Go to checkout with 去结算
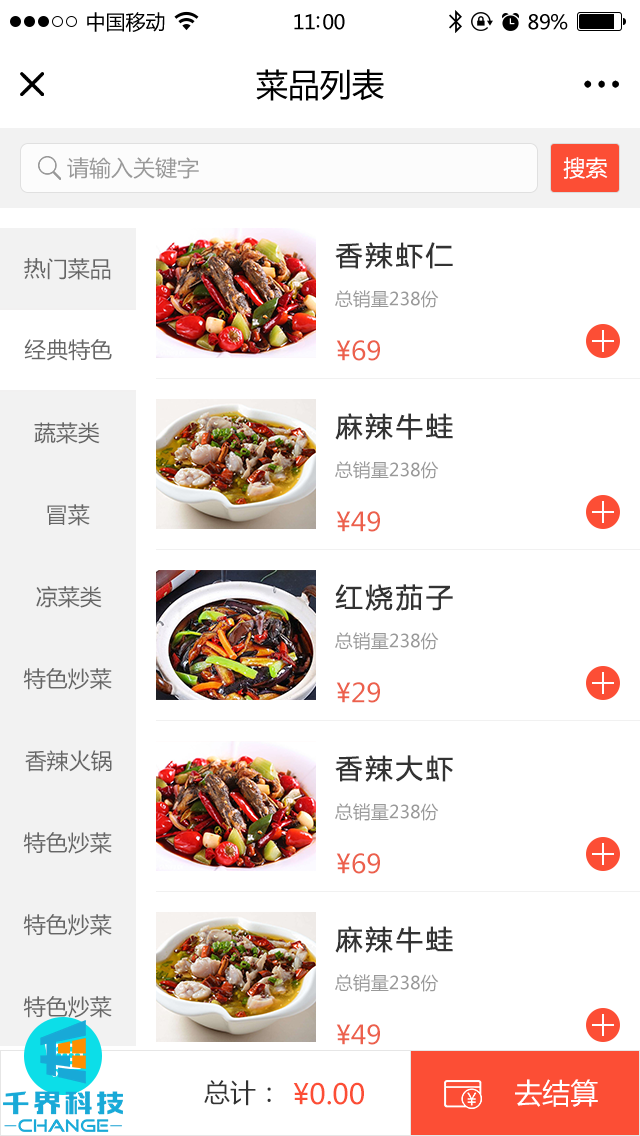 coord(525,1093)
